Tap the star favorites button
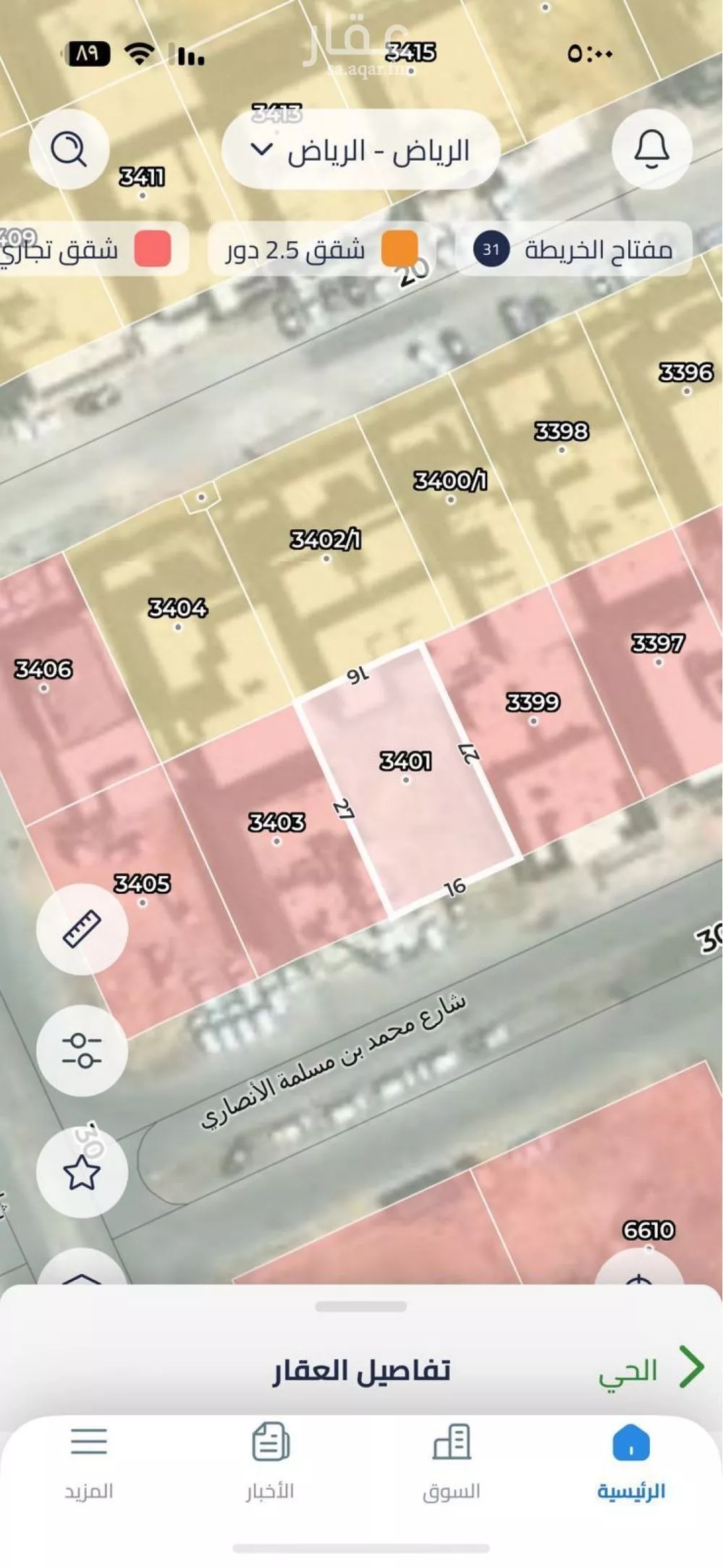Image resolution: width=723 pixels, height=1568 pixels. [x=82, y=1172]
